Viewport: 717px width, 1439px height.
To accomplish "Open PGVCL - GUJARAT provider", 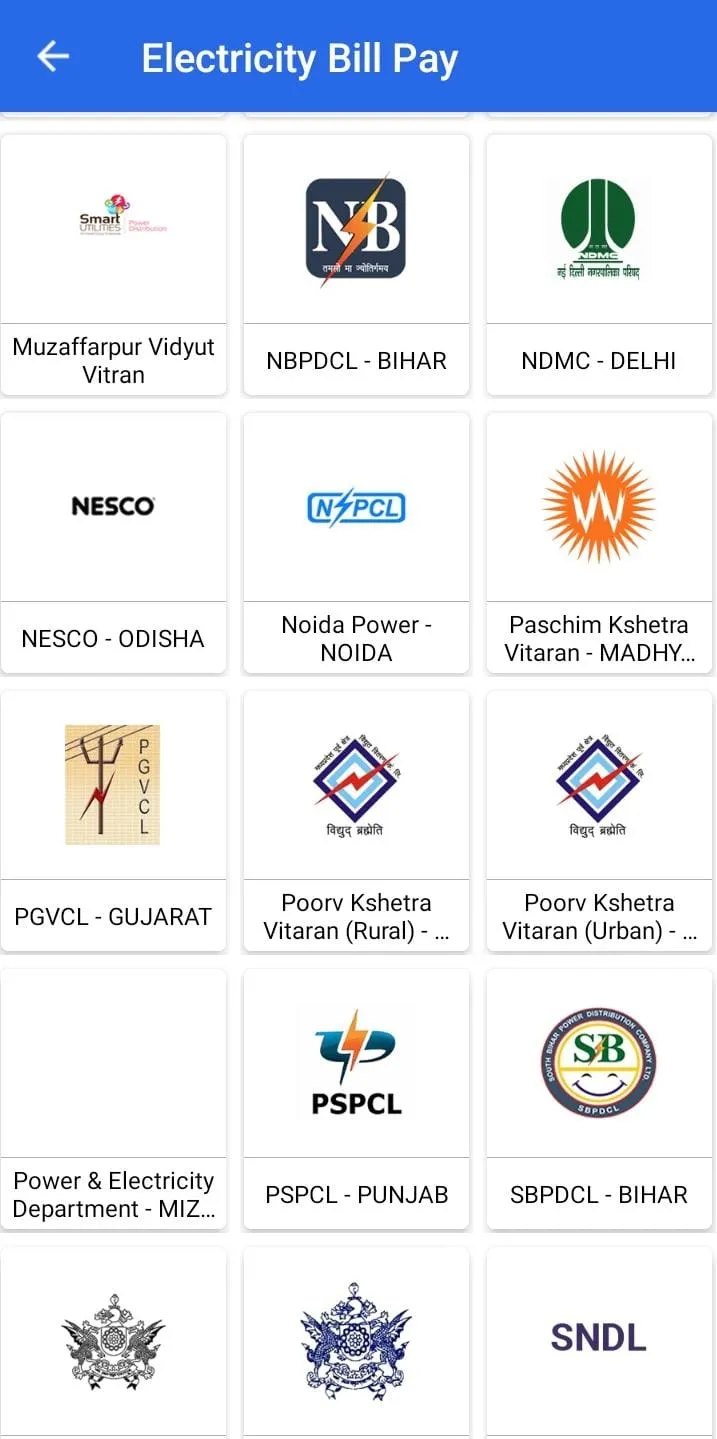I will pyautogui.click(x=114, y=820).
